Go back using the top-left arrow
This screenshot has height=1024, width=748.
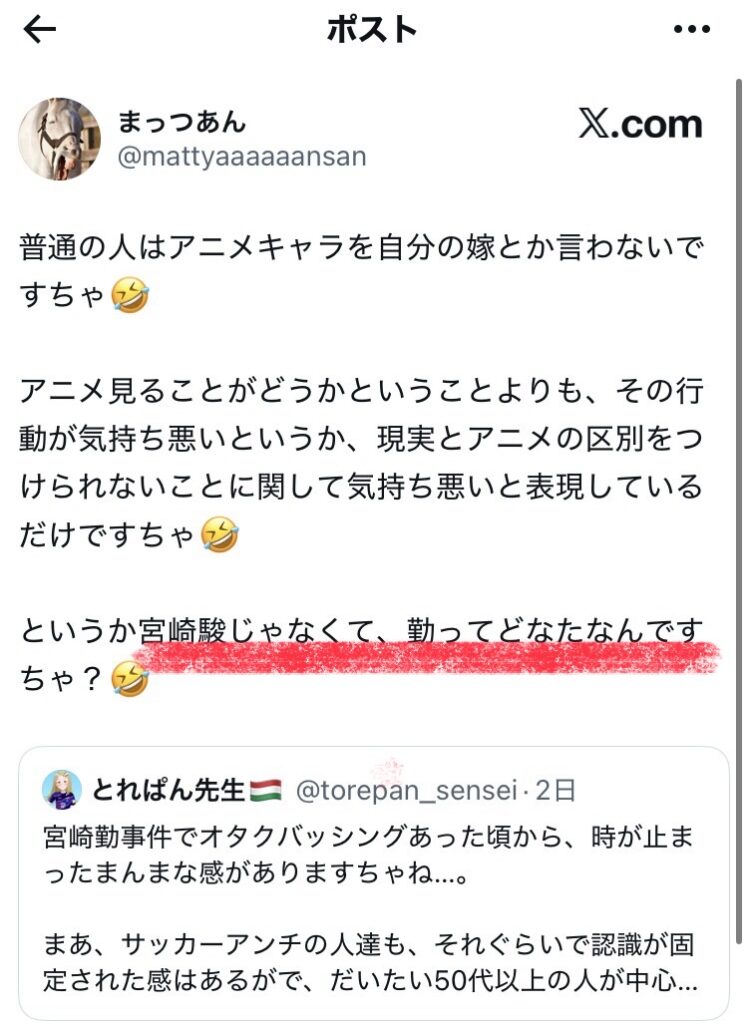(x=40, y=30)
